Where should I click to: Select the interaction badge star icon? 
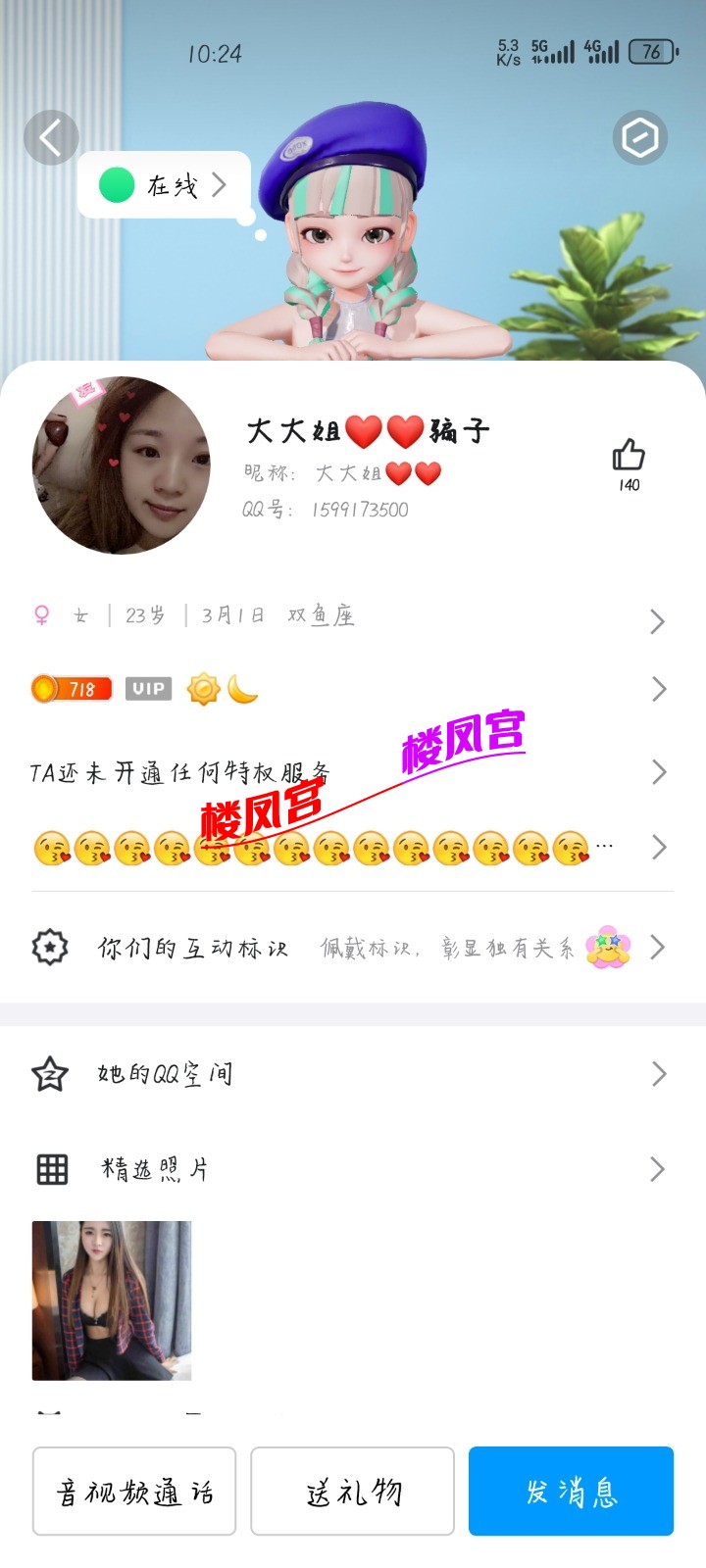[x=49, y=947]
